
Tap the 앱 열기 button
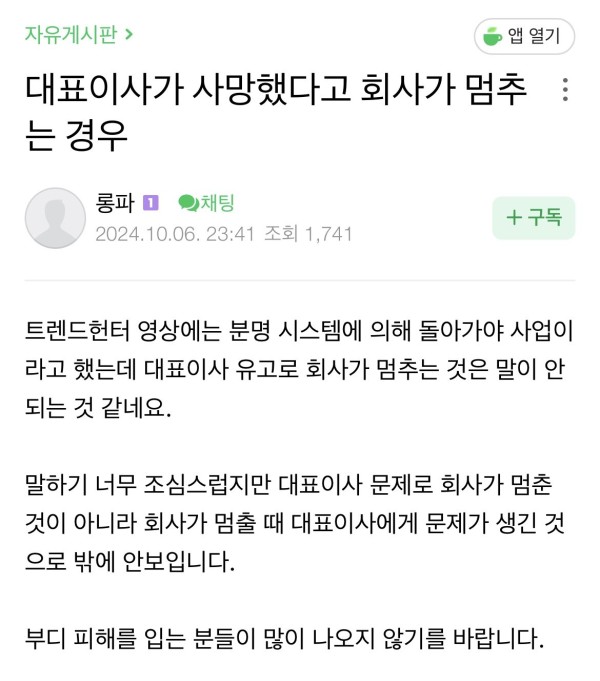click(524, 36)
